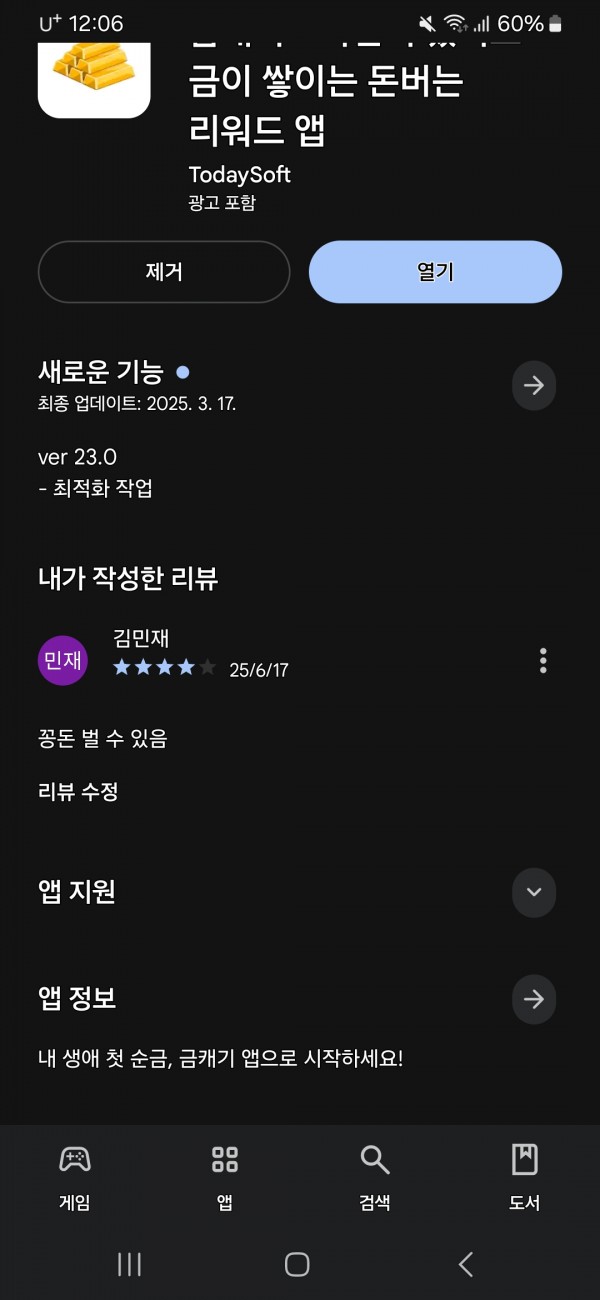
Task: Open the review overflow menu by 김민재
Action: coord(543,660)
